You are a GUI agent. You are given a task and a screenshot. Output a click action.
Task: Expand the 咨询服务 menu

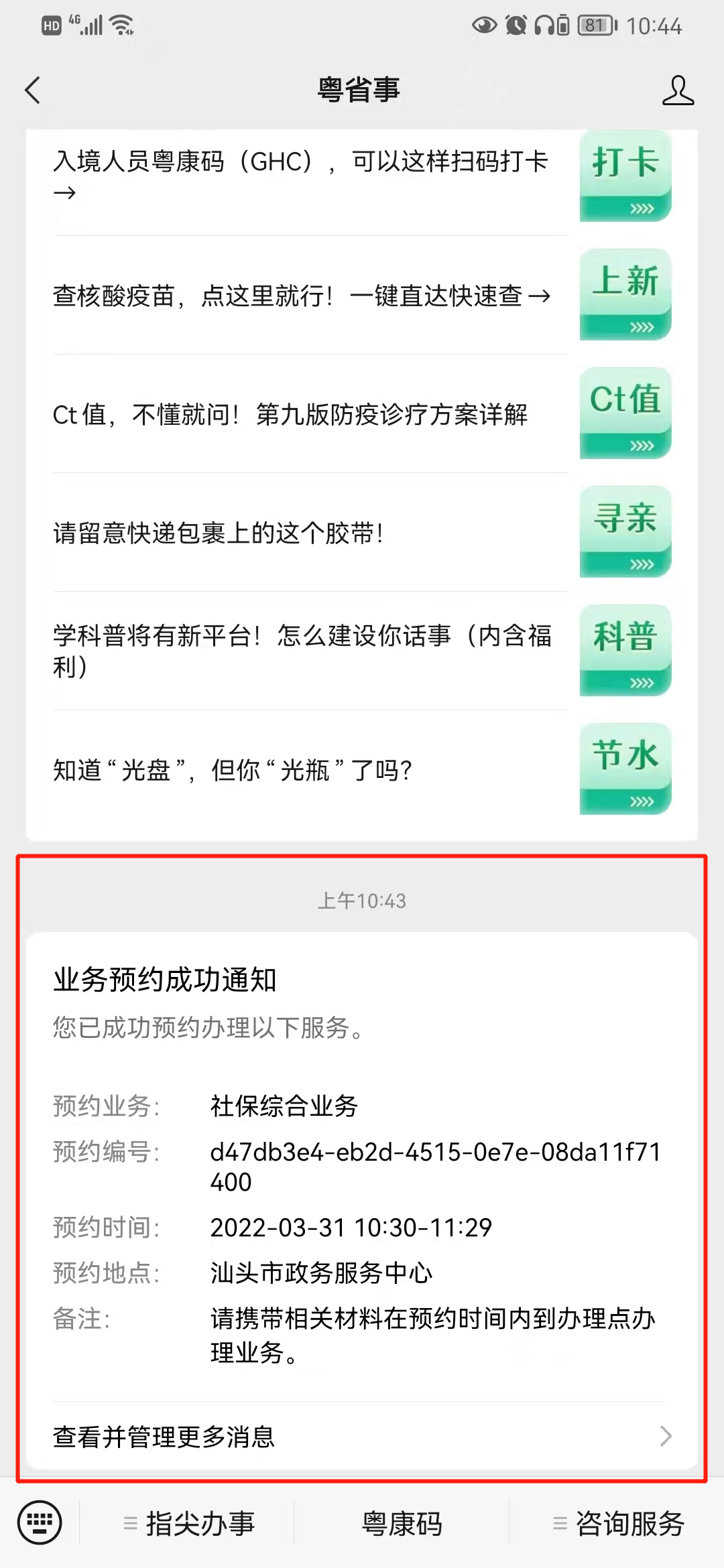coord(618,1524)
